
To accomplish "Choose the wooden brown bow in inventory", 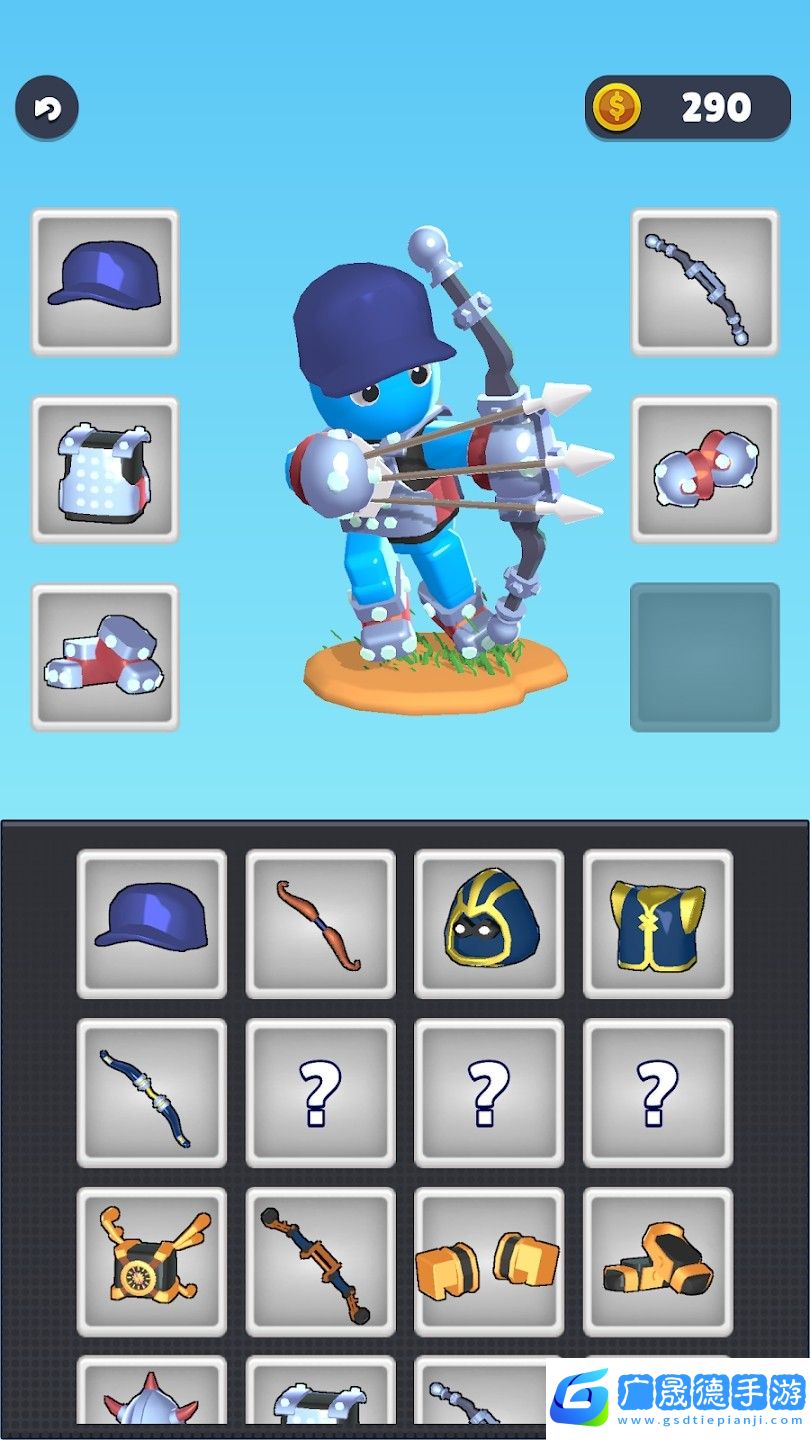I will click(x=320, y=923).
